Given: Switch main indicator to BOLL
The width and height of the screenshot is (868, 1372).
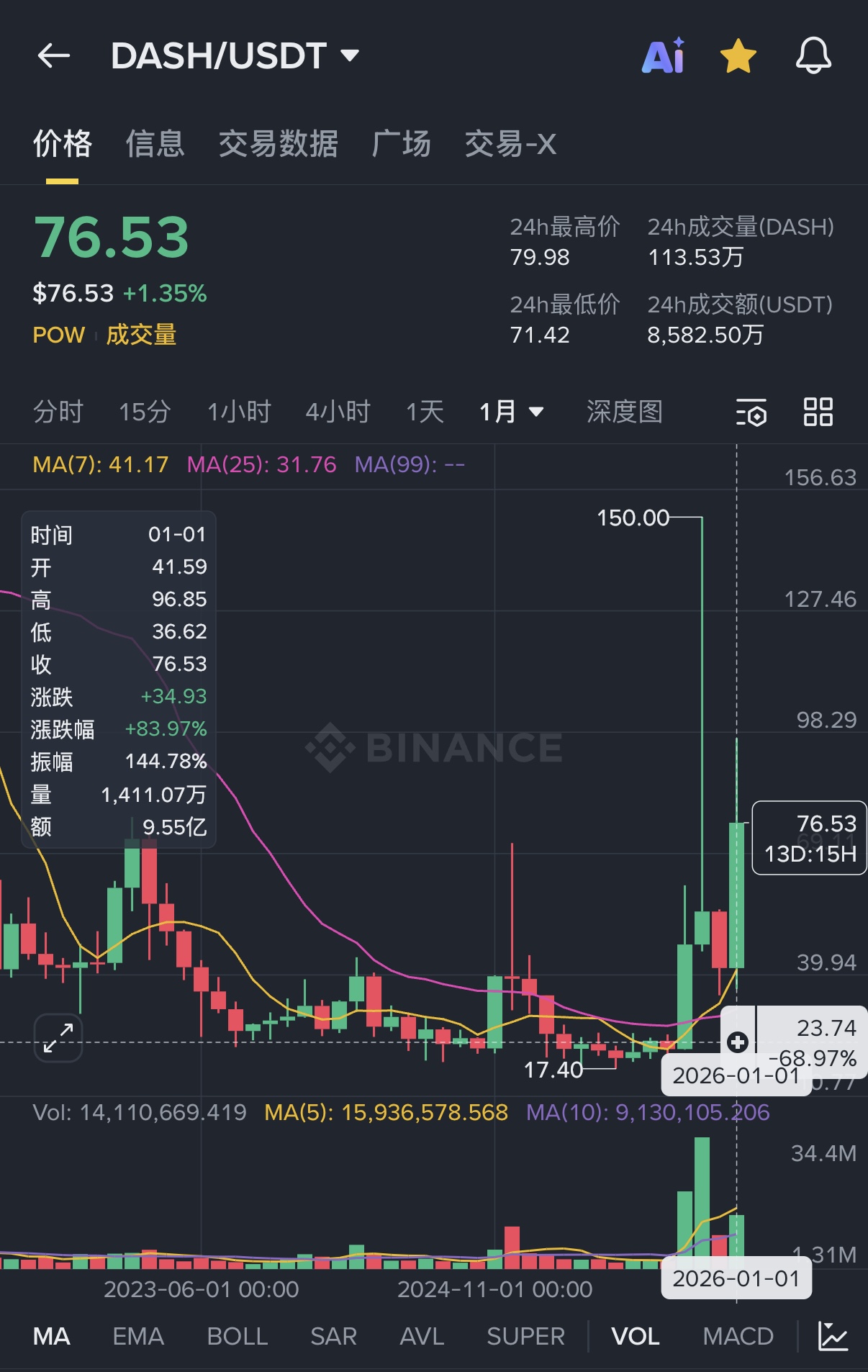Looking at the screenshot, I should tap(237, 1336).
